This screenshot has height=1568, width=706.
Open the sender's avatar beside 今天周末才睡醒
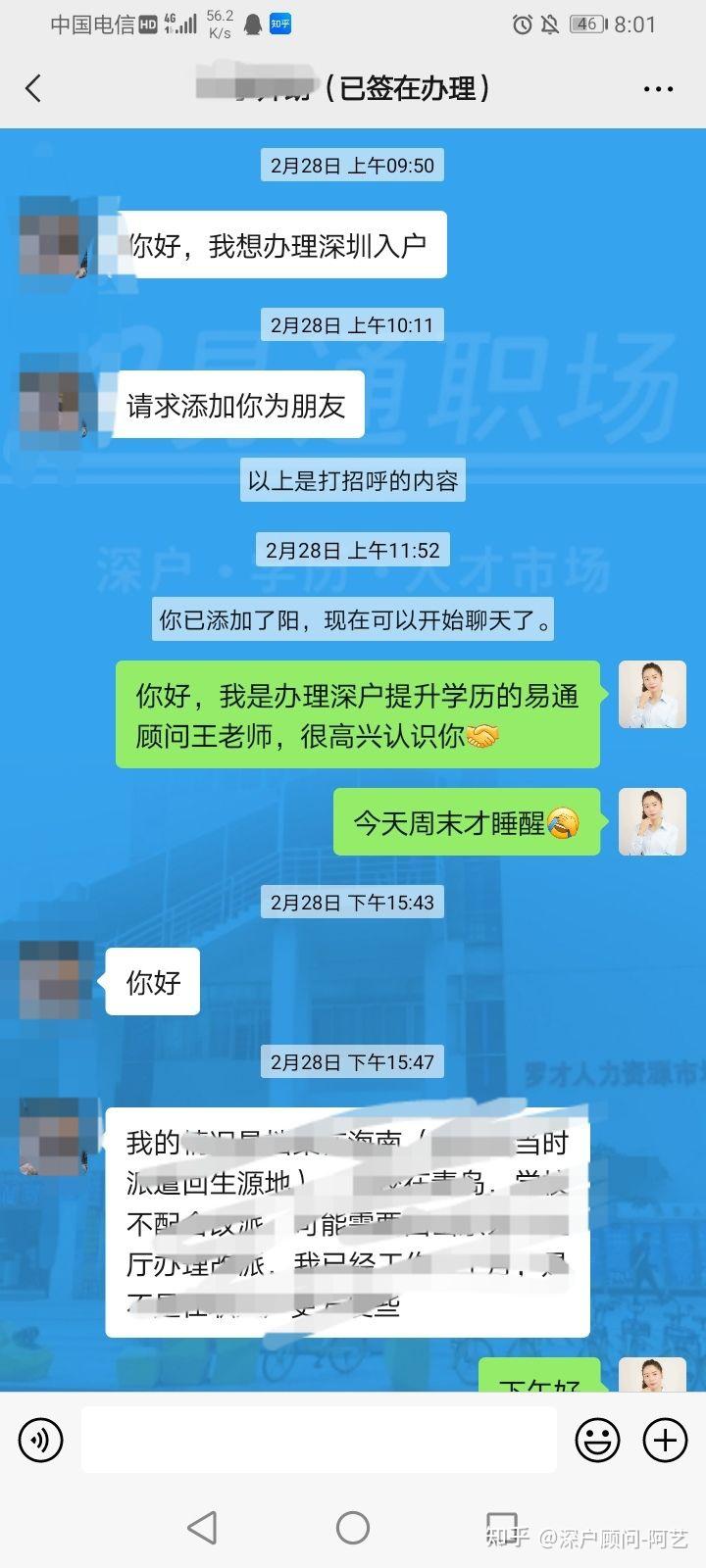click(652, 821)
